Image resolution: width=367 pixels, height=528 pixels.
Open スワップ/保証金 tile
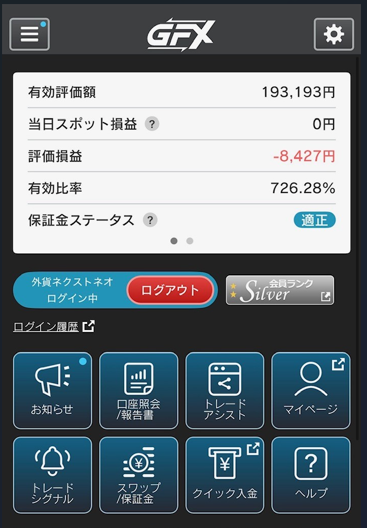[138, 475]
